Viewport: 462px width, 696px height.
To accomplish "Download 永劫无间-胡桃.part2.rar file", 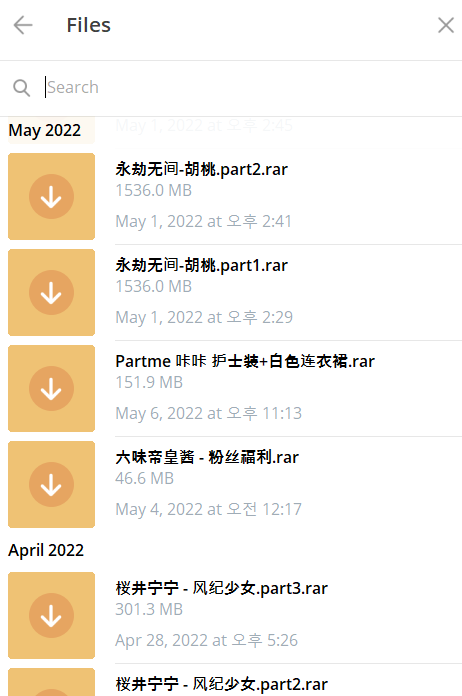I will pyautogui.click(x=51, y=197).
